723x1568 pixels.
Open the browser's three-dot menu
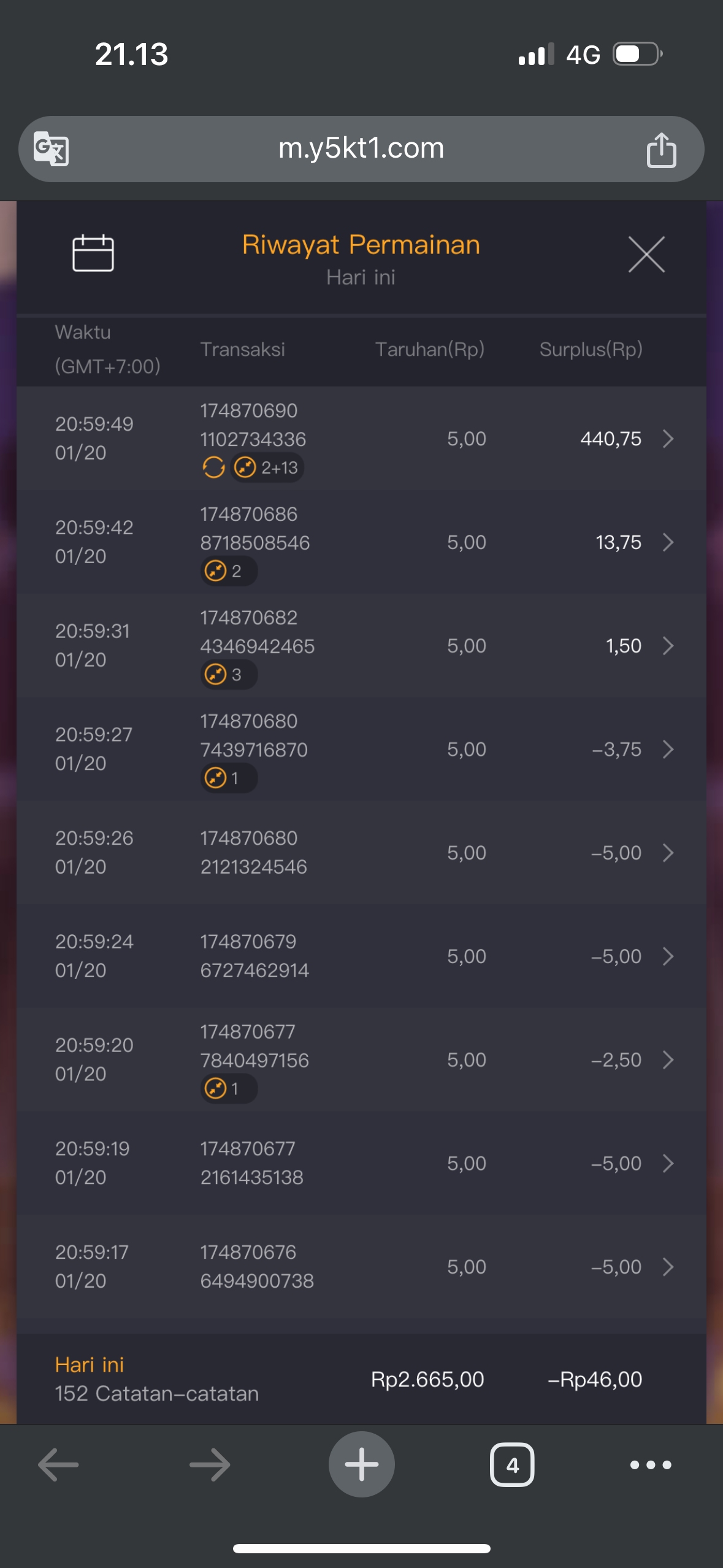click(651, 1465)
